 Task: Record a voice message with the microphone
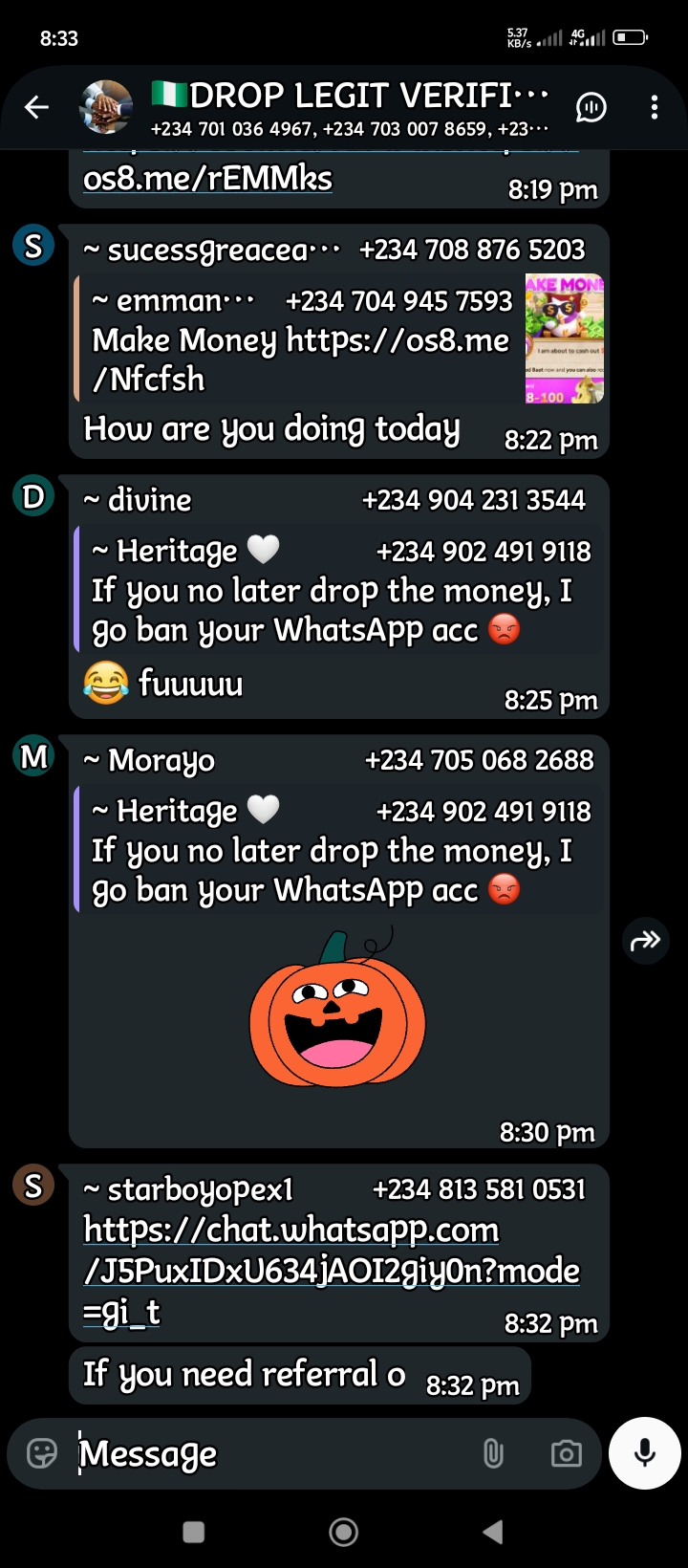pos(645,1453)
